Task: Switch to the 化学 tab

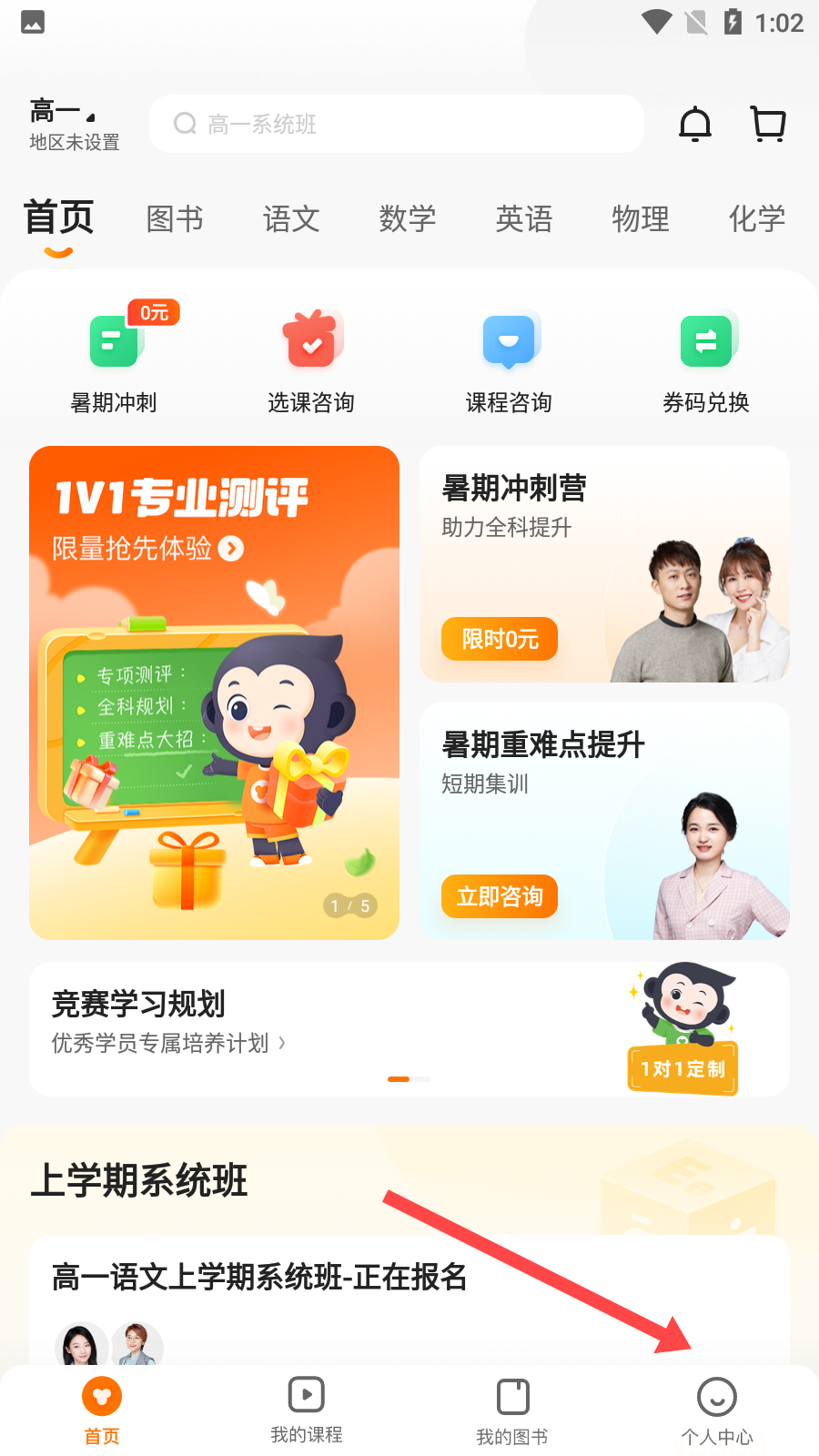Action: [x=757, y=219]
